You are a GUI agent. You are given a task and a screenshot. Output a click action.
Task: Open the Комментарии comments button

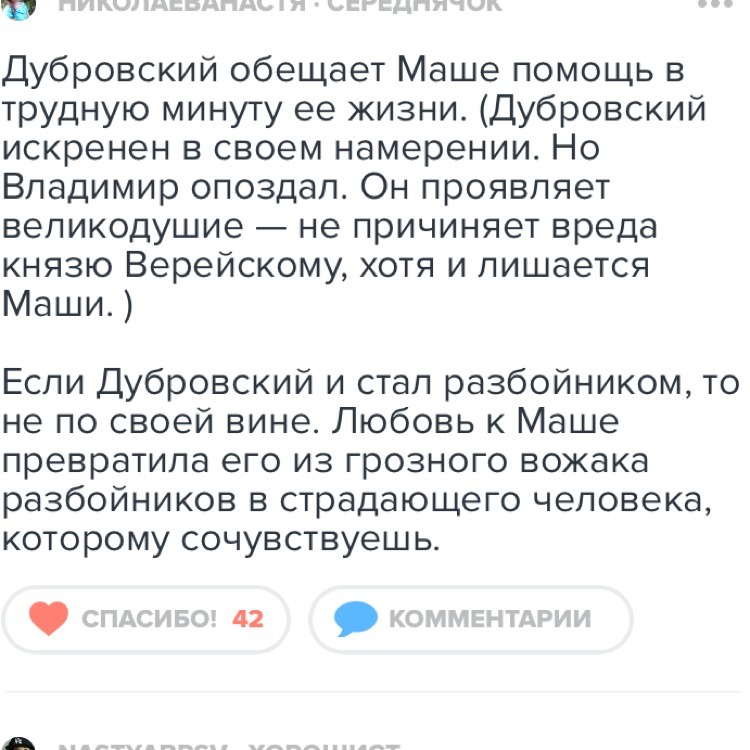470,619
